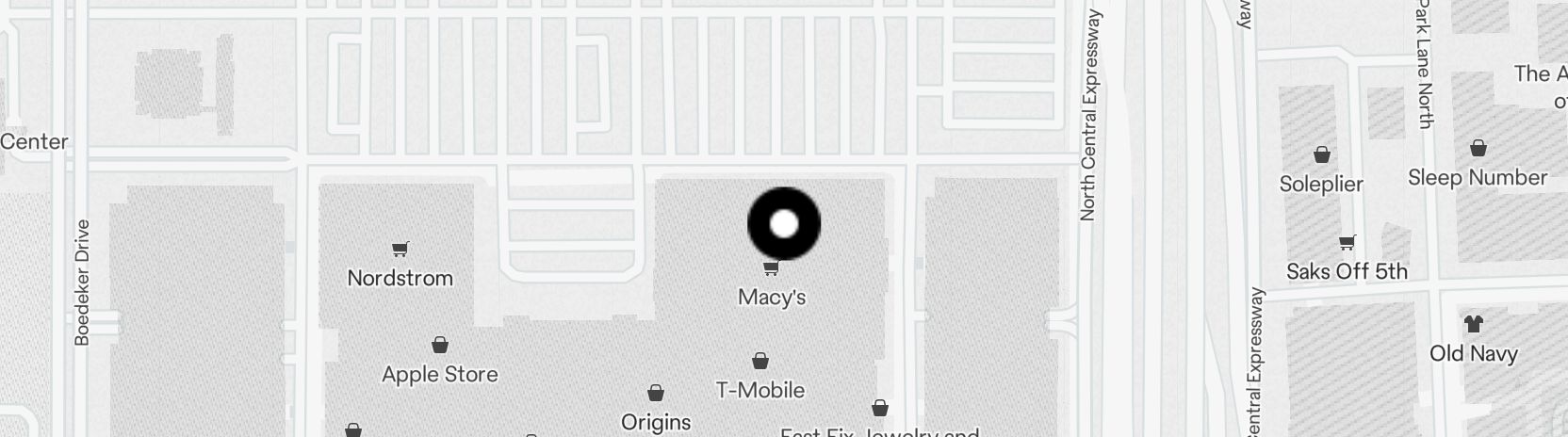This screenshot has width=1568, height=437.
Task: Select the Apple Store marker
Action: click(439, 346)
